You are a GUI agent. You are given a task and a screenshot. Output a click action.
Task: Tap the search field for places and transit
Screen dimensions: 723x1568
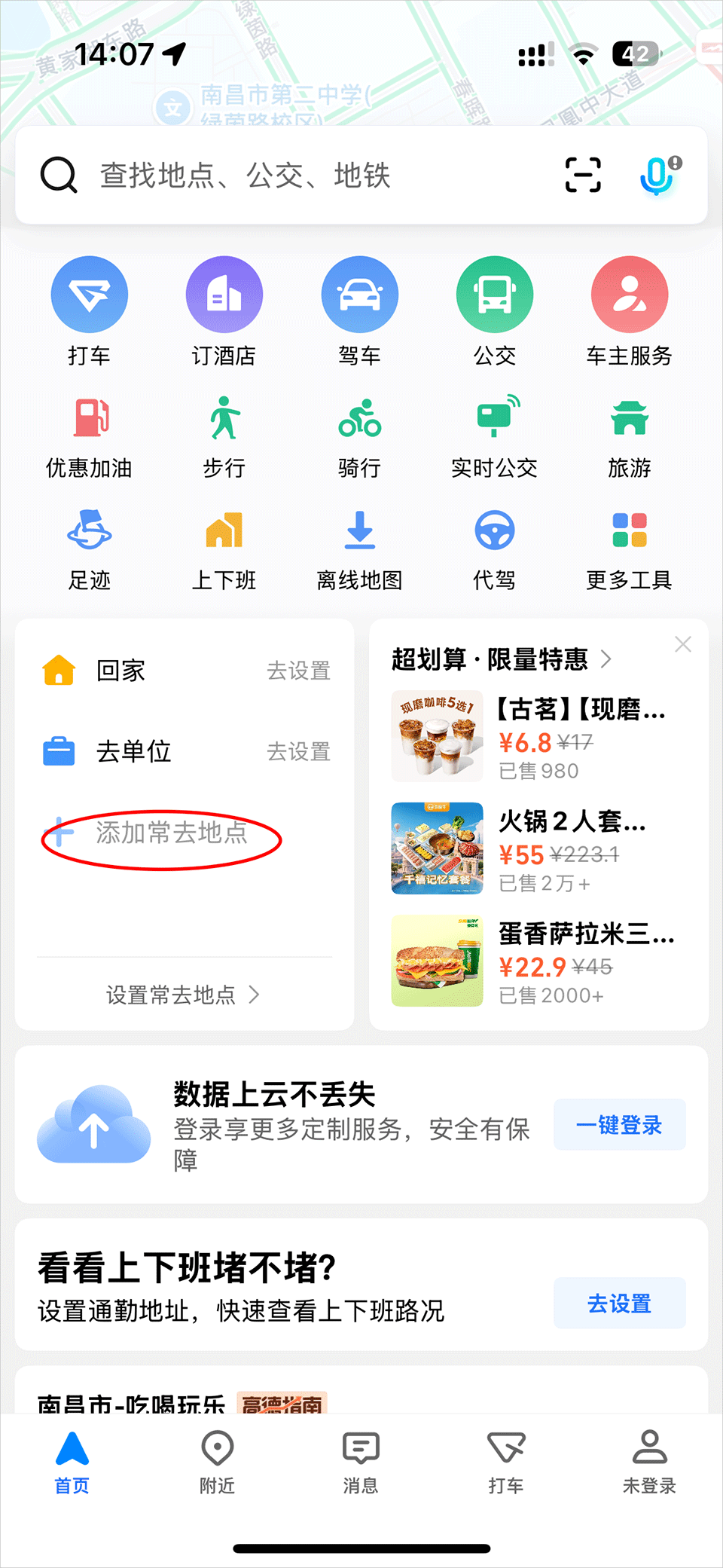301,176
